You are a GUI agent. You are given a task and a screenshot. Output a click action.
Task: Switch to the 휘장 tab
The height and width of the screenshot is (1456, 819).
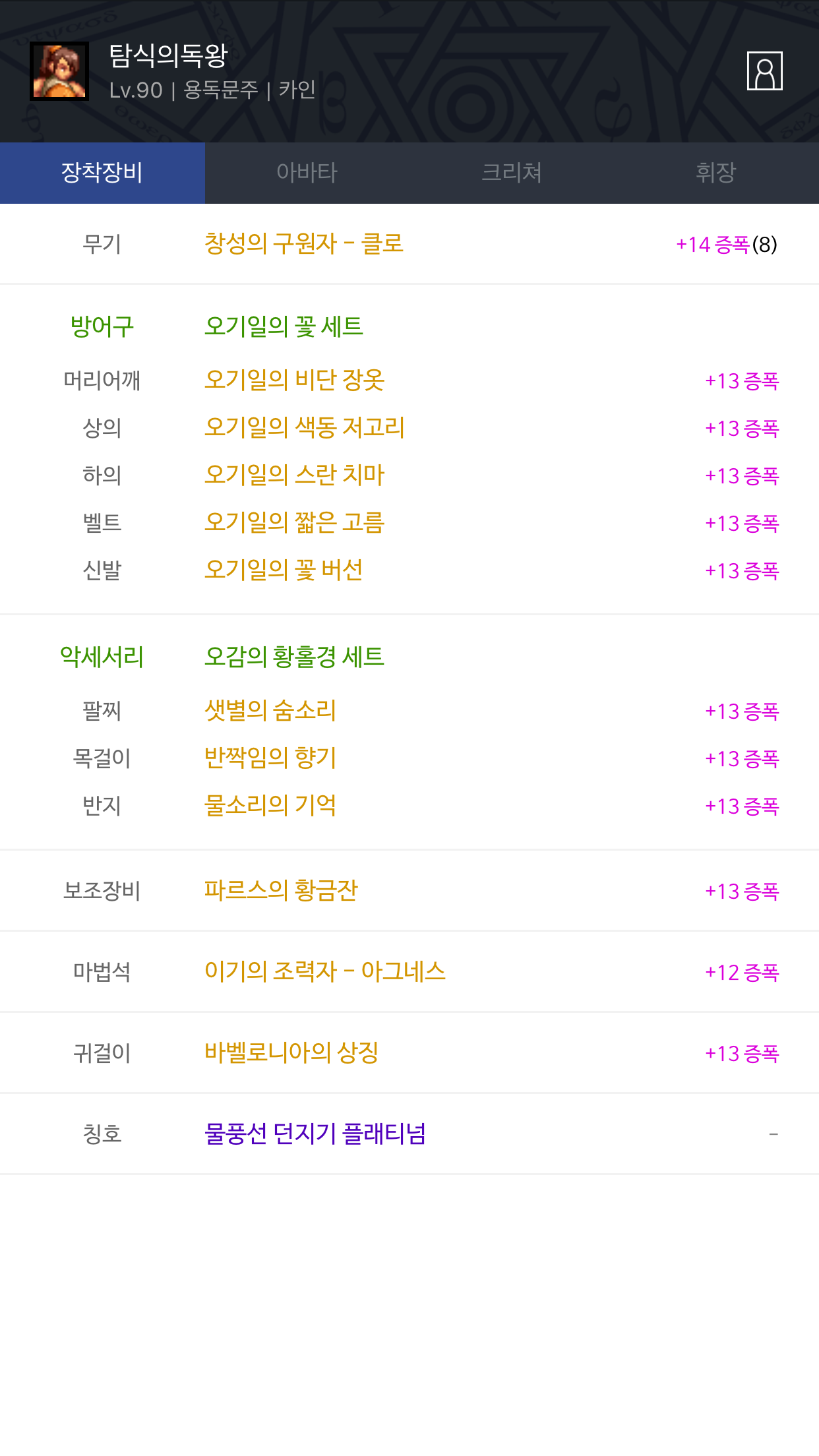click(716, 173)
